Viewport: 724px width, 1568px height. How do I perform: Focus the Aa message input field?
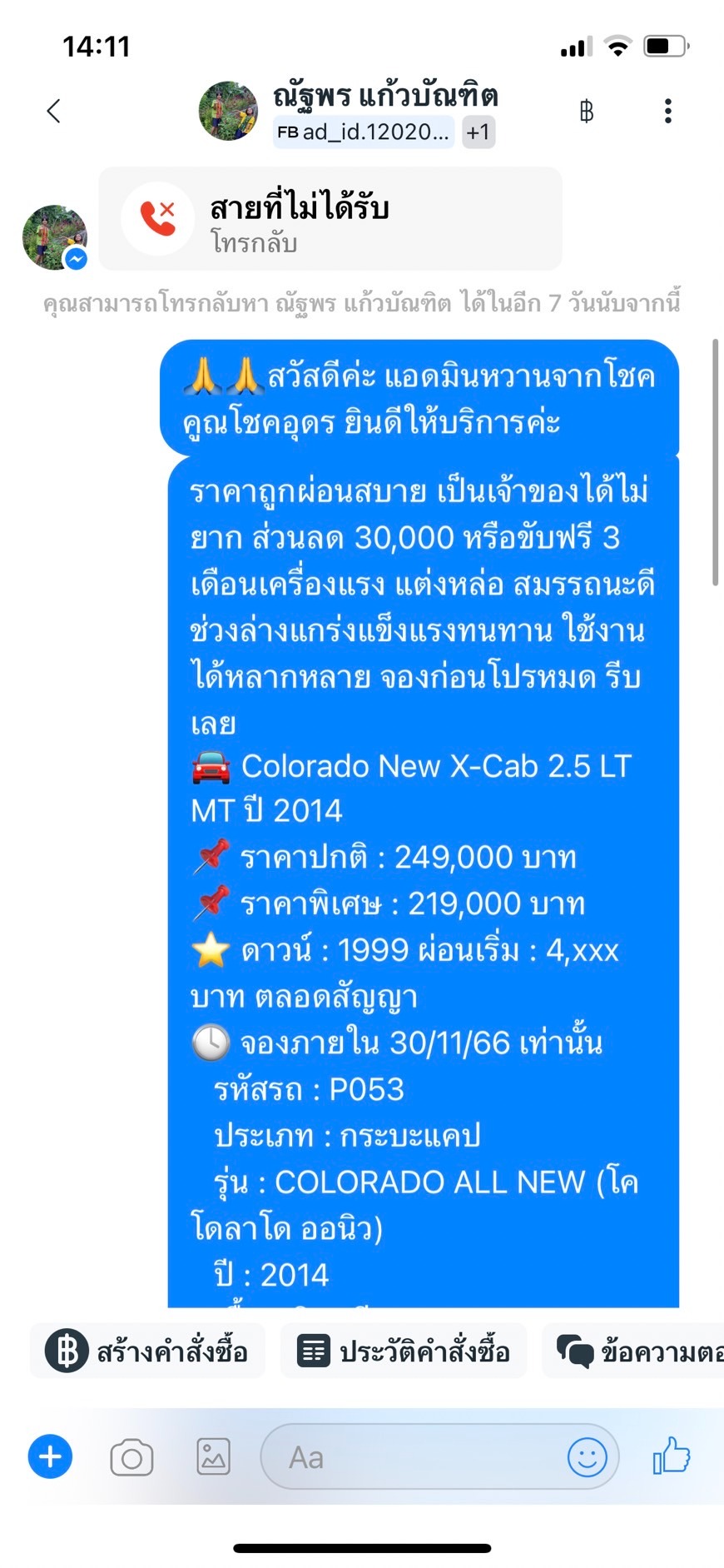(439, 1456)
